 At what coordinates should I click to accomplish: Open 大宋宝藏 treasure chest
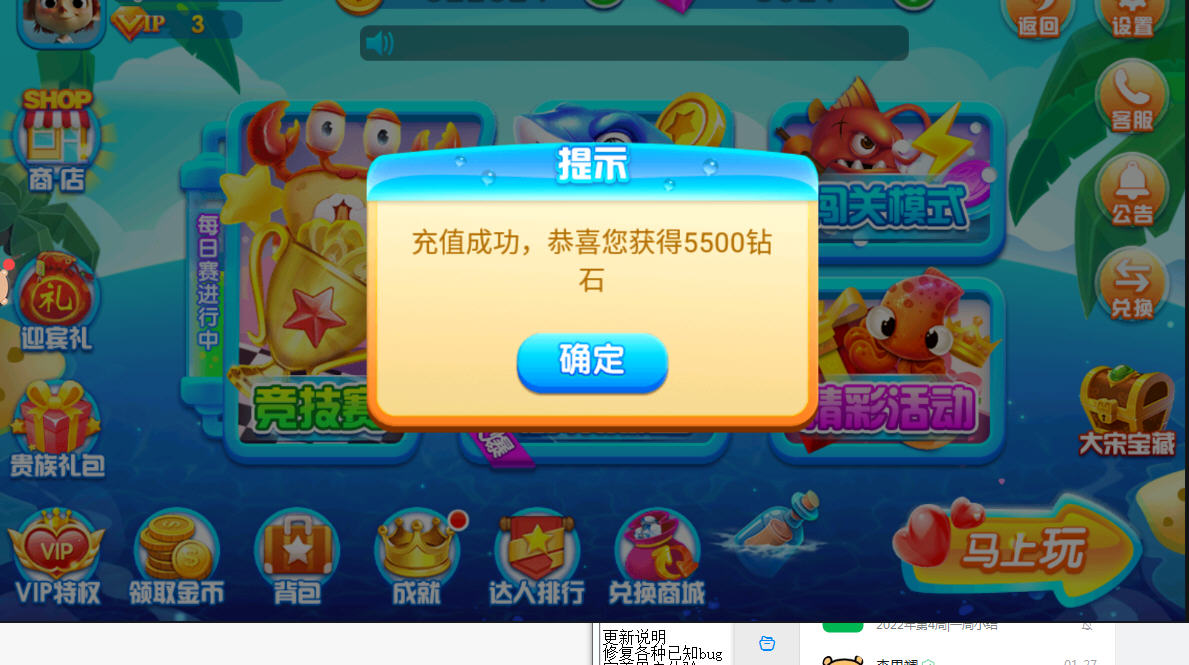(1127, 410)
